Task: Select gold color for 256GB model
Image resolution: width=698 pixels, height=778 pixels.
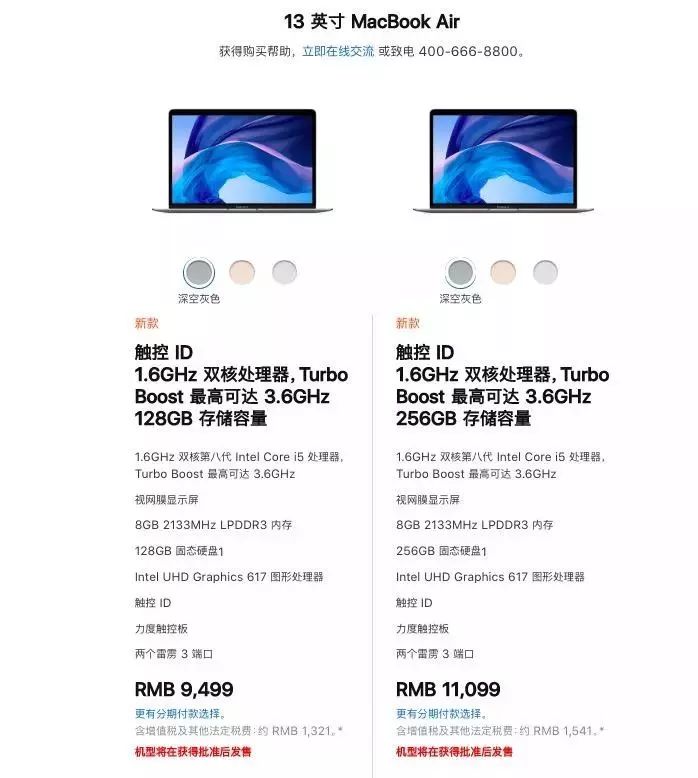Action: pos(503,271)
